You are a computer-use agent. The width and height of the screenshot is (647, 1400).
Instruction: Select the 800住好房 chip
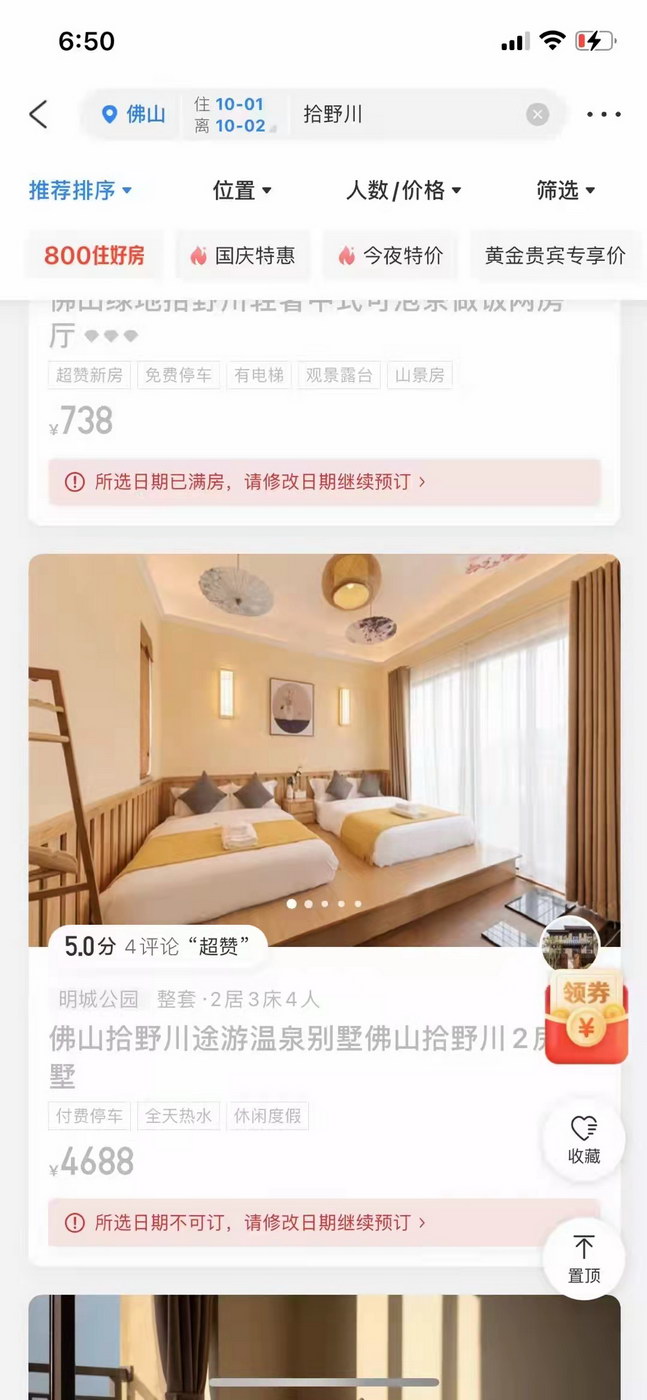point(95,255)
